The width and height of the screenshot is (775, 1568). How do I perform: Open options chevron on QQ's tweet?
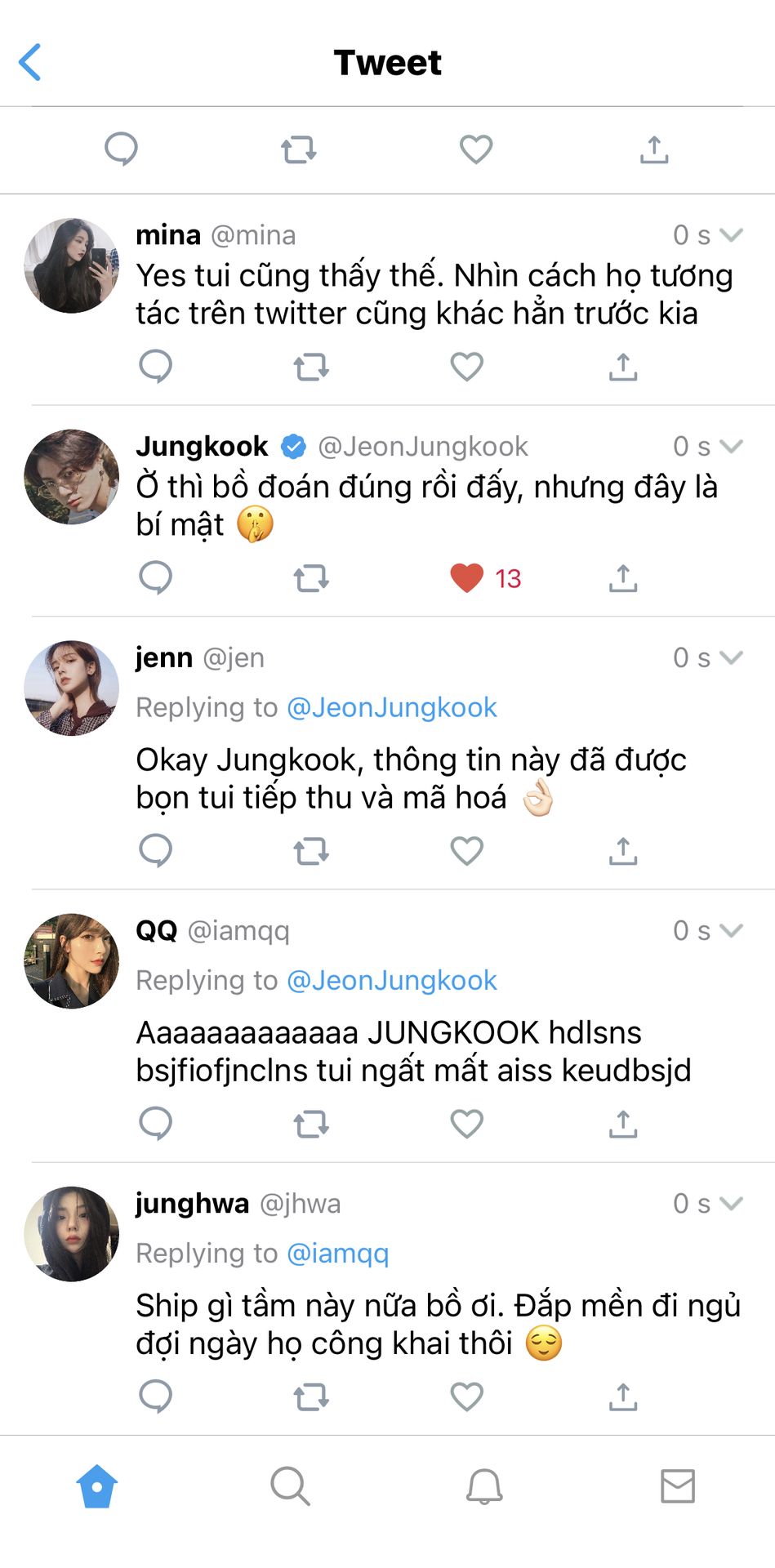tap(732, 930)
